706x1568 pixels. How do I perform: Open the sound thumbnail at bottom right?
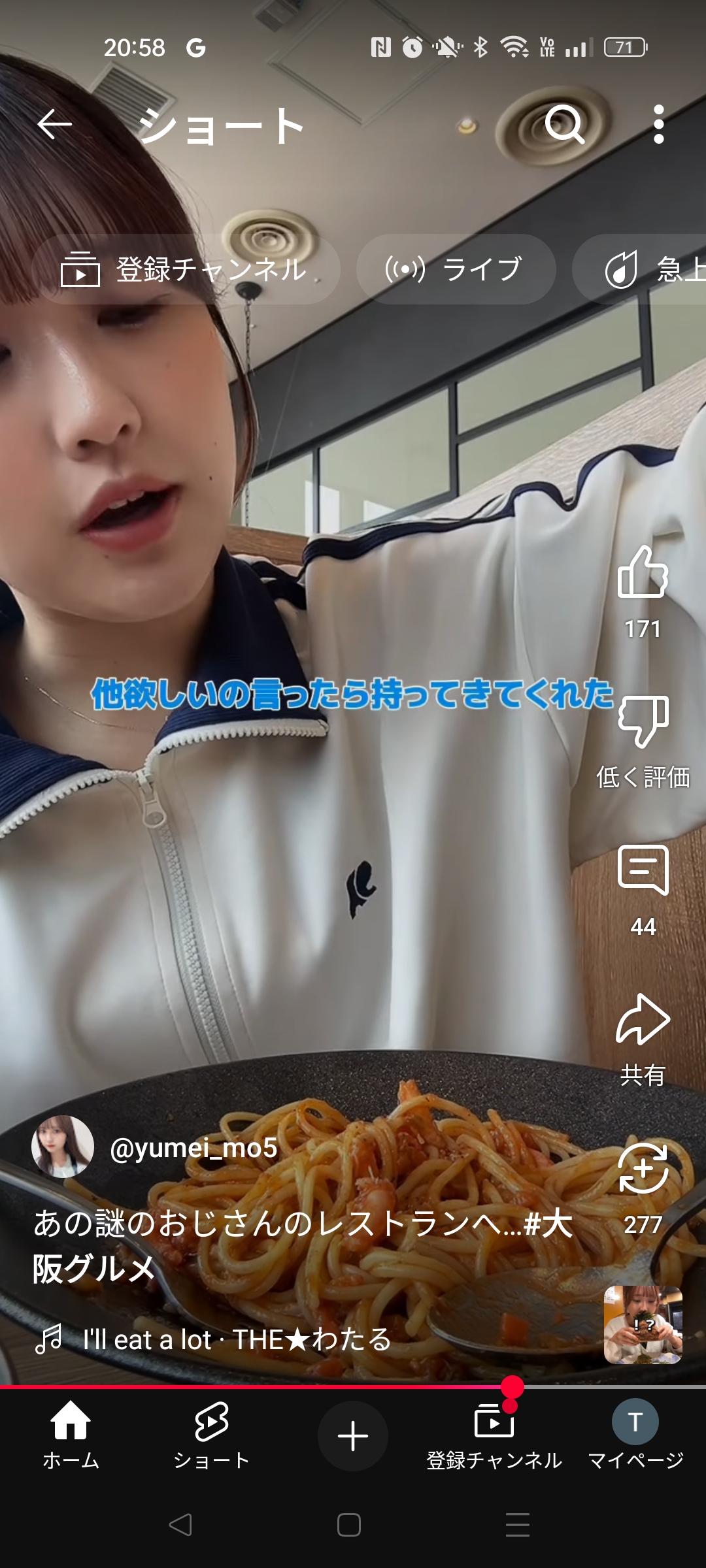coord(643,1324)
